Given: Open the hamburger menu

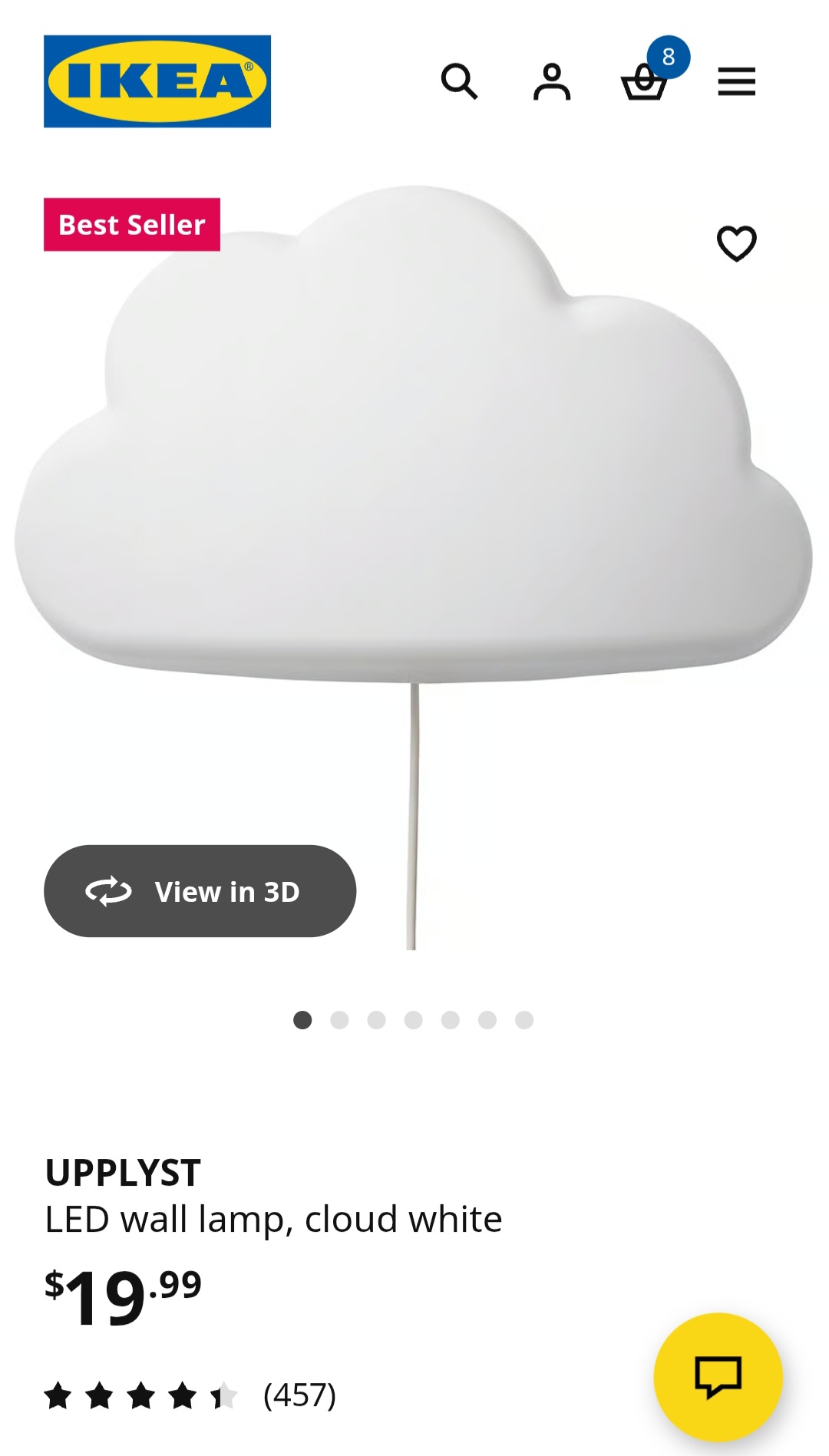Looking at the screenshot, I should (x=737, y=81).
